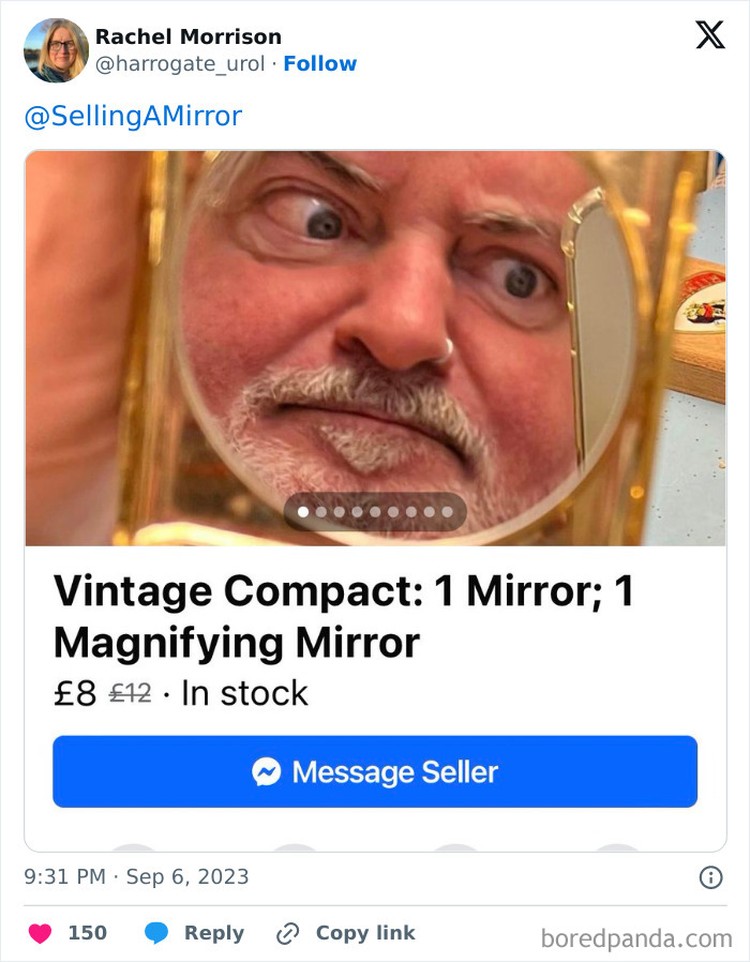
Task: Open the X logo link
Action: click(709, 35)
